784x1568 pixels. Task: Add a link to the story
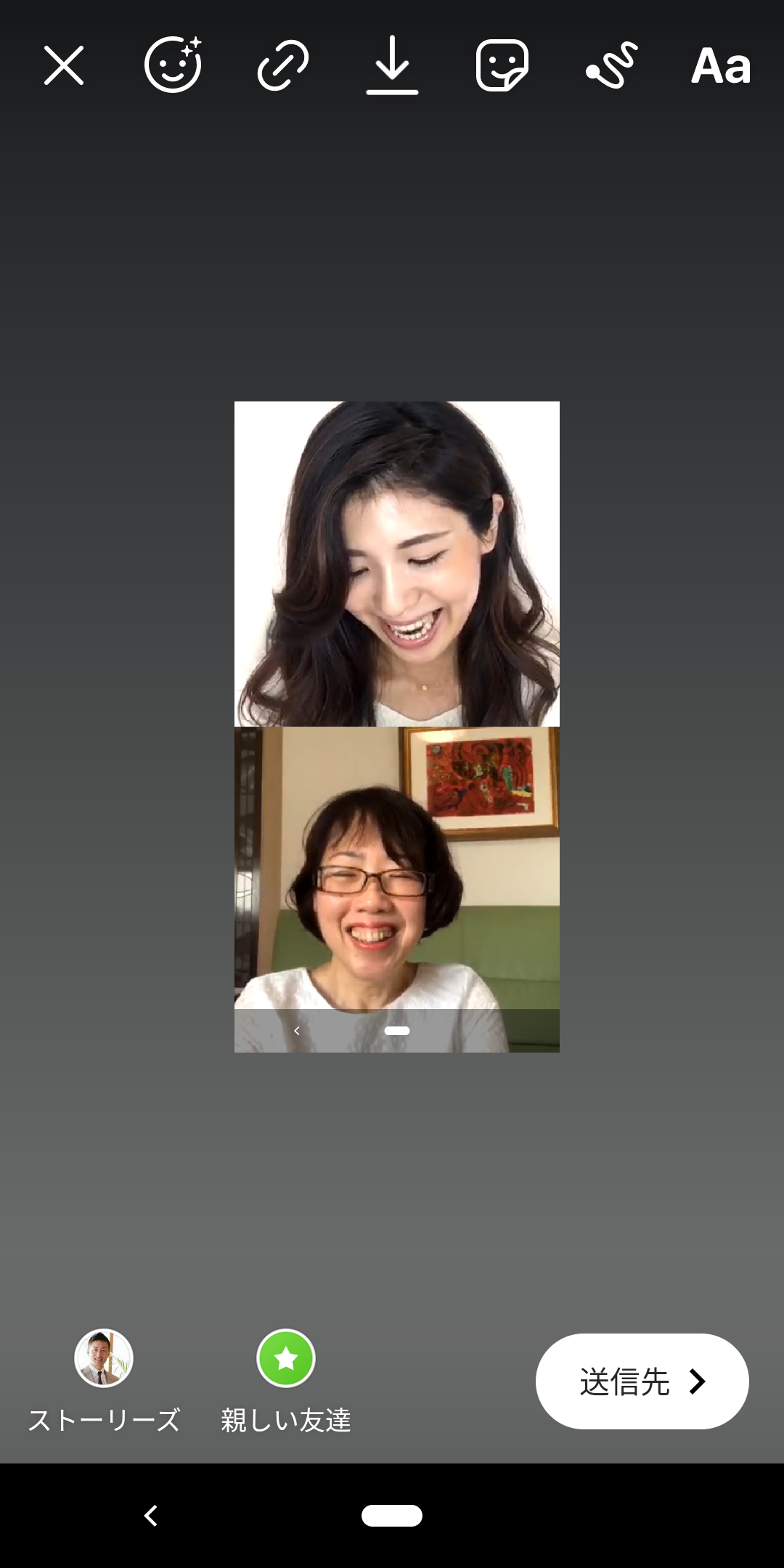(x=283, y=65)
